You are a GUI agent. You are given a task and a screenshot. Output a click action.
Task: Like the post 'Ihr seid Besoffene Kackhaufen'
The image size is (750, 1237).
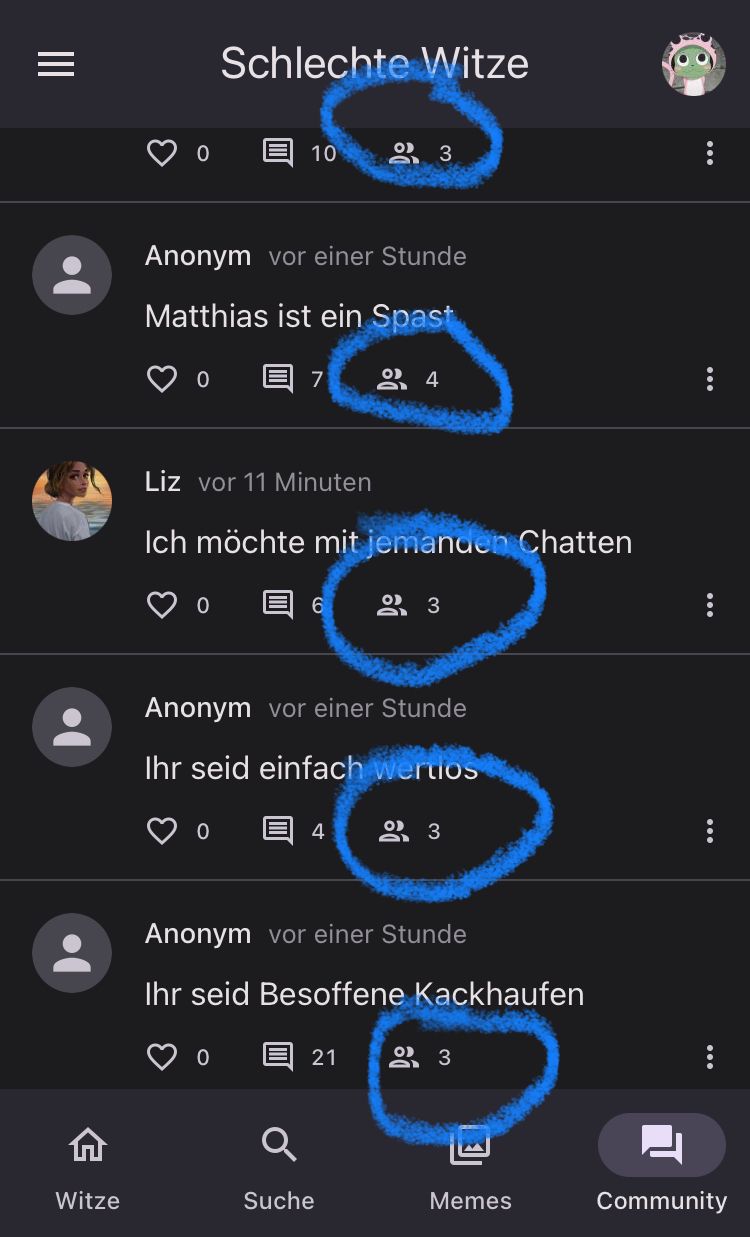(162, 1057)
